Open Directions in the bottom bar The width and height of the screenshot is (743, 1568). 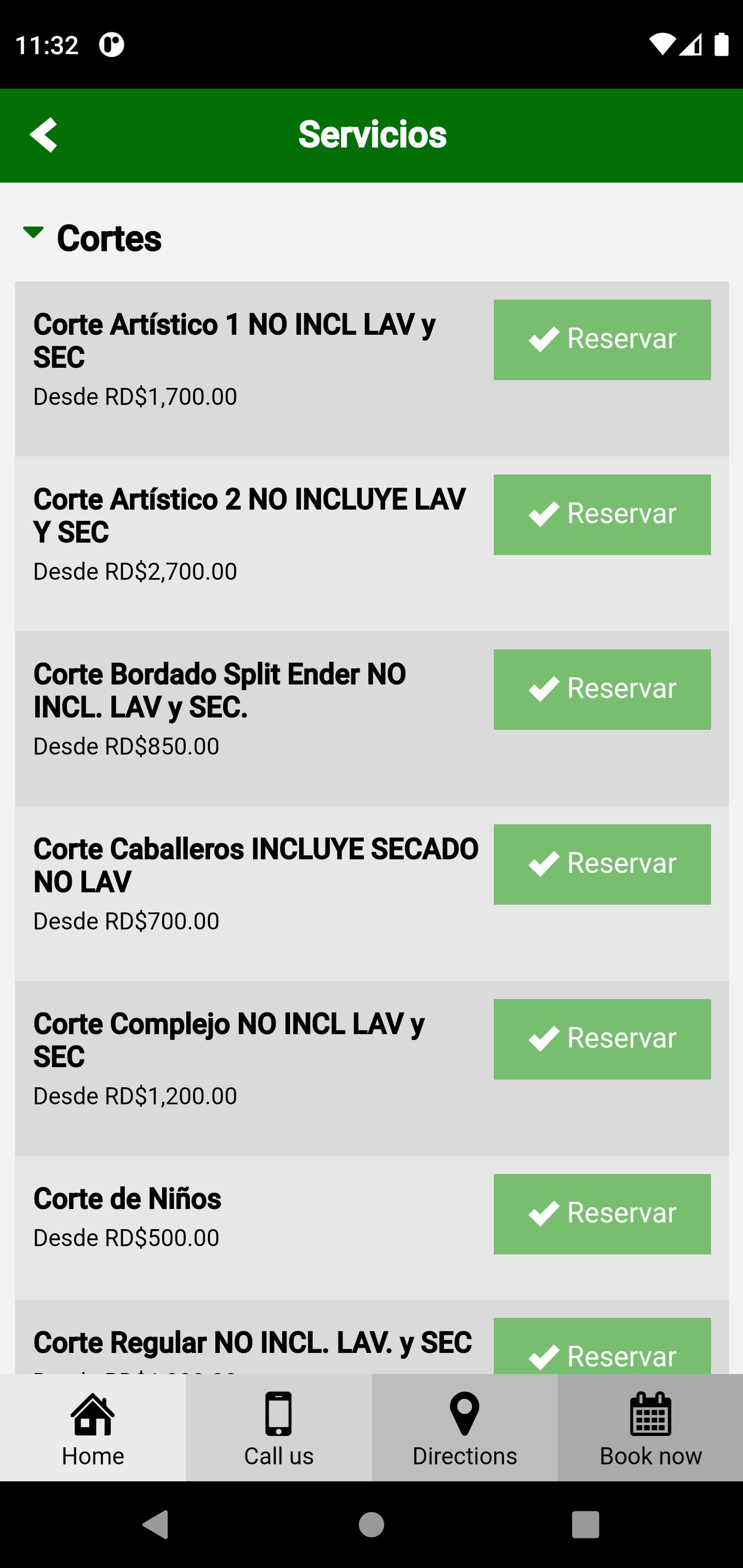465,1427
